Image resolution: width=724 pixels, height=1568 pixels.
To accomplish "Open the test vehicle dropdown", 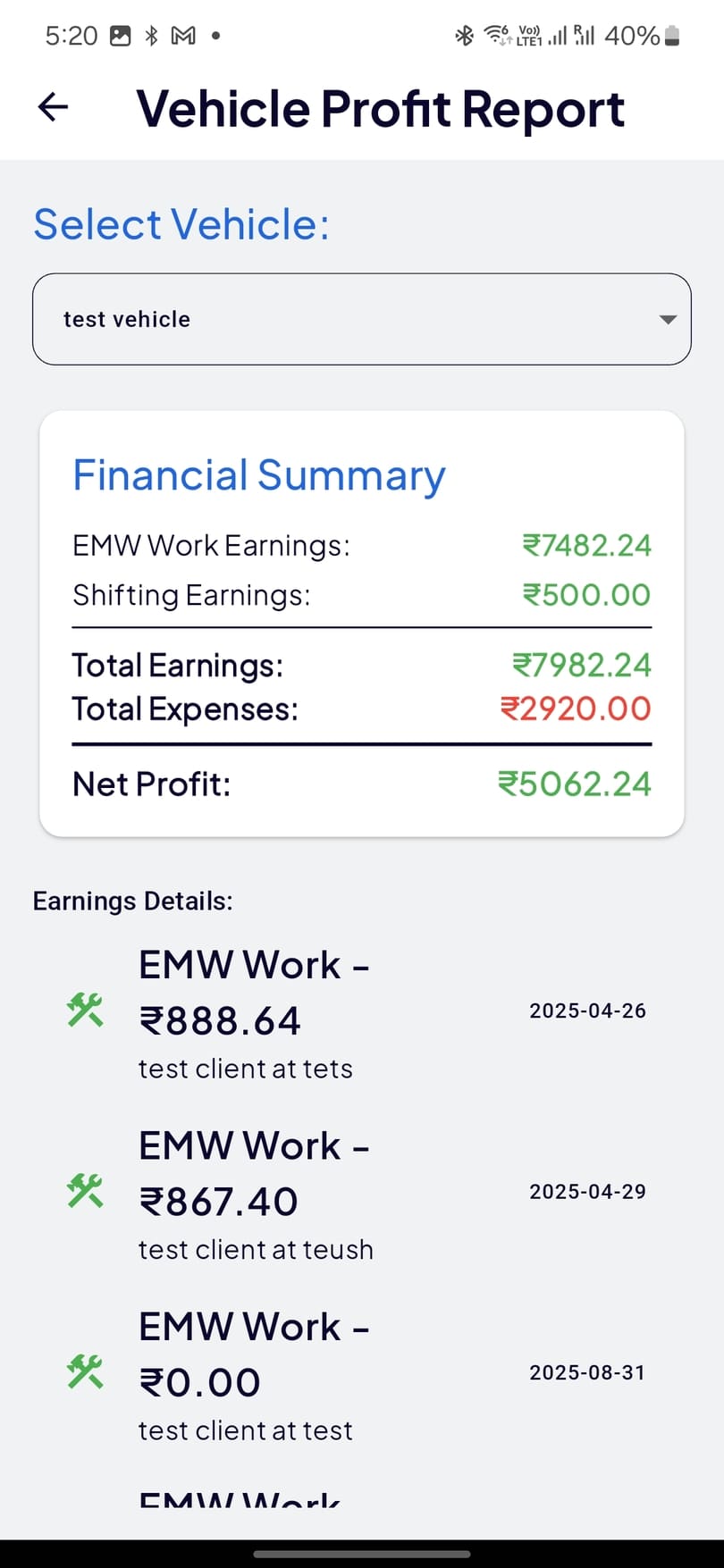I will (361, 319).
